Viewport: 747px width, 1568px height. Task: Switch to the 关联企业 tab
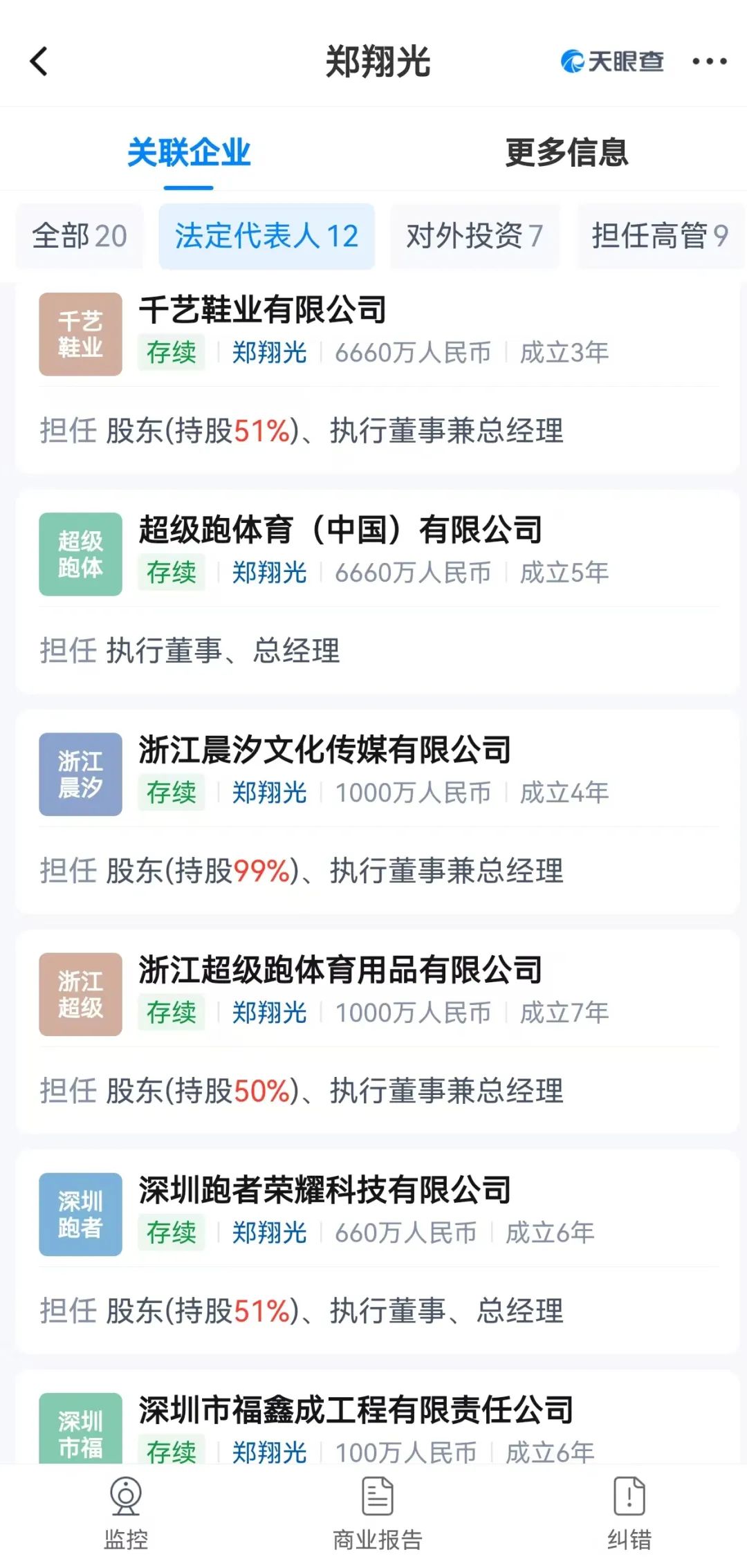189,152
